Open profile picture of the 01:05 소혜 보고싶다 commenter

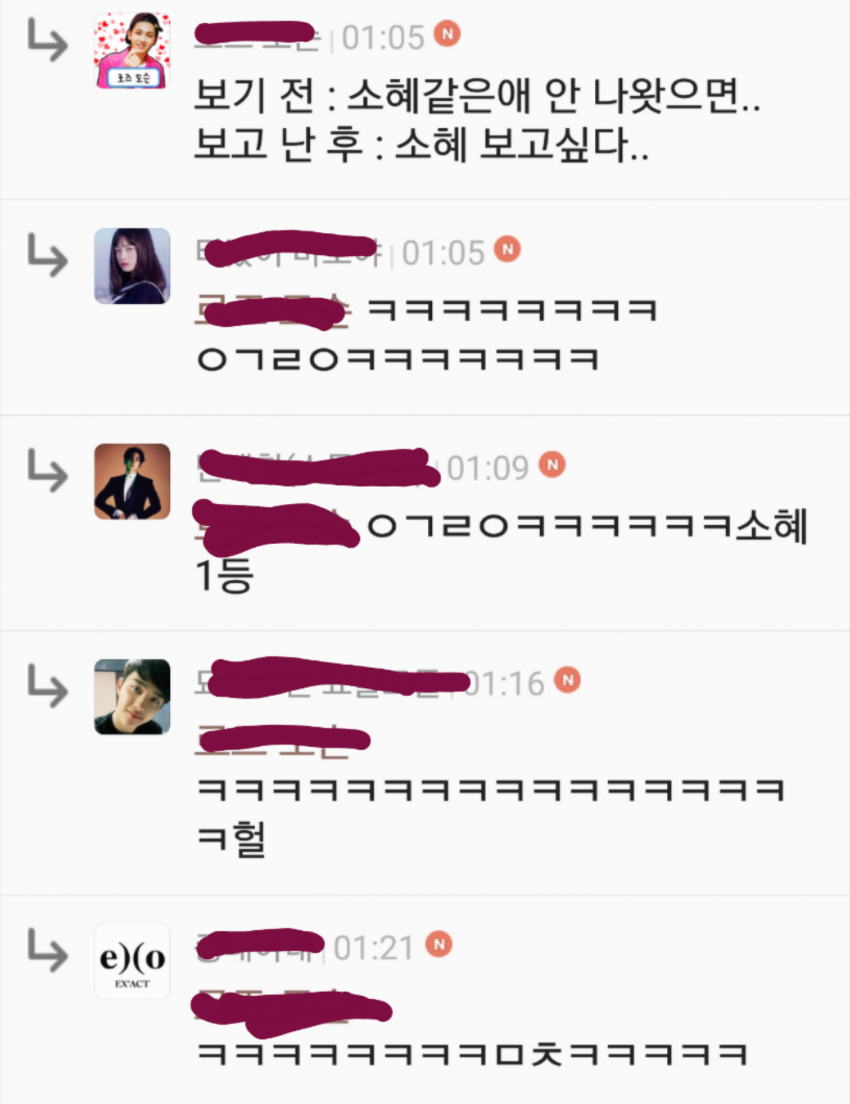click(x=132, y=51)
